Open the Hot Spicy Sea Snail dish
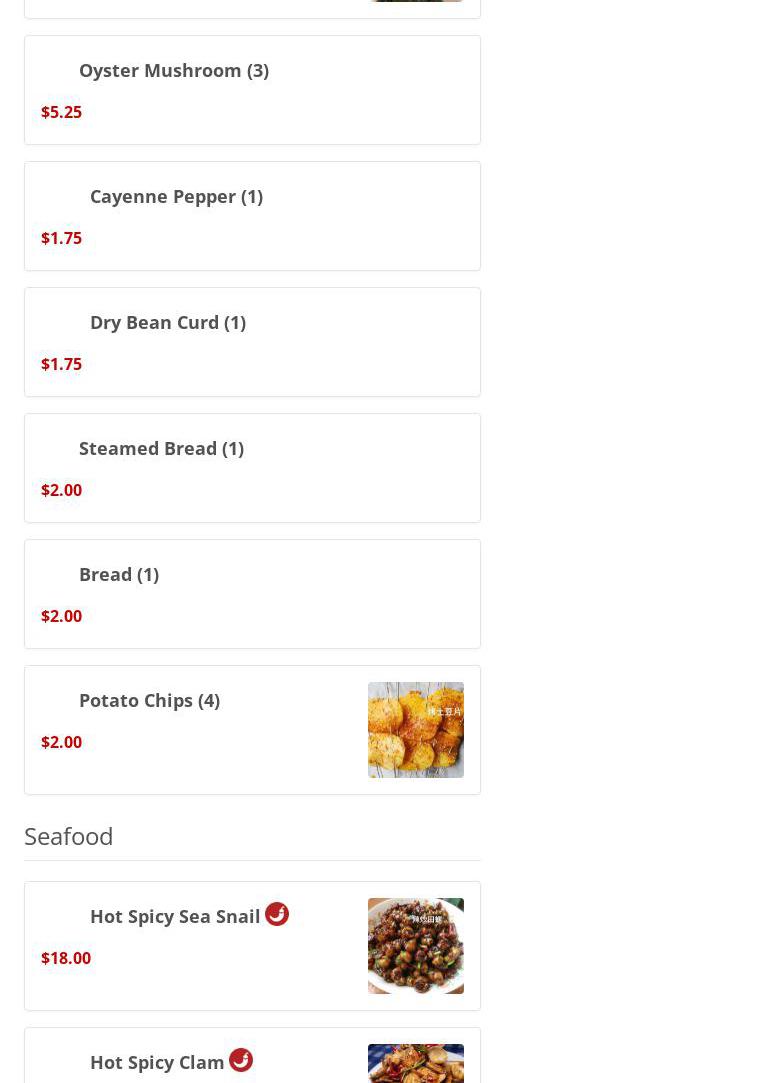The height and width of the screenshot is (1083, 770). pyautogui.click(x=175, y=917)
